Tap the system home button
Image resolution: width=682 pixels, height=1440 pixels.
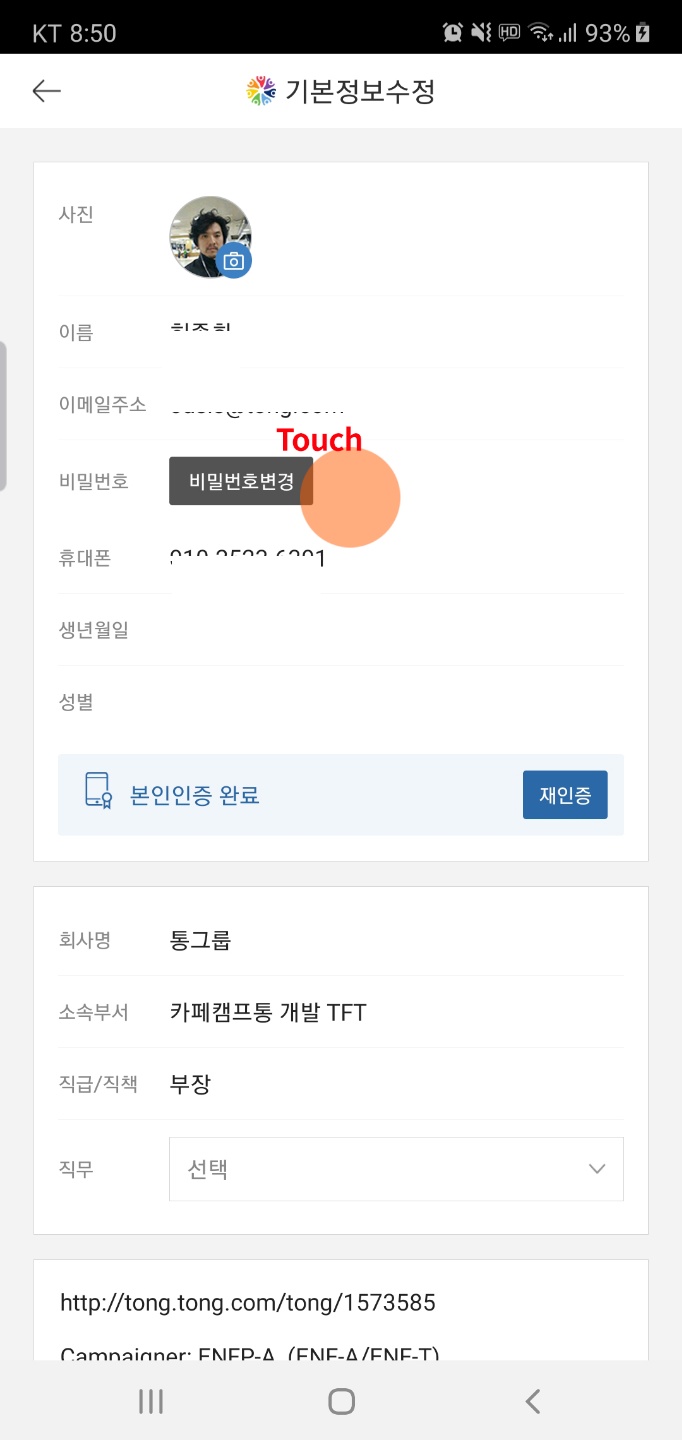pyautogui.click(x=341, y=1401)
